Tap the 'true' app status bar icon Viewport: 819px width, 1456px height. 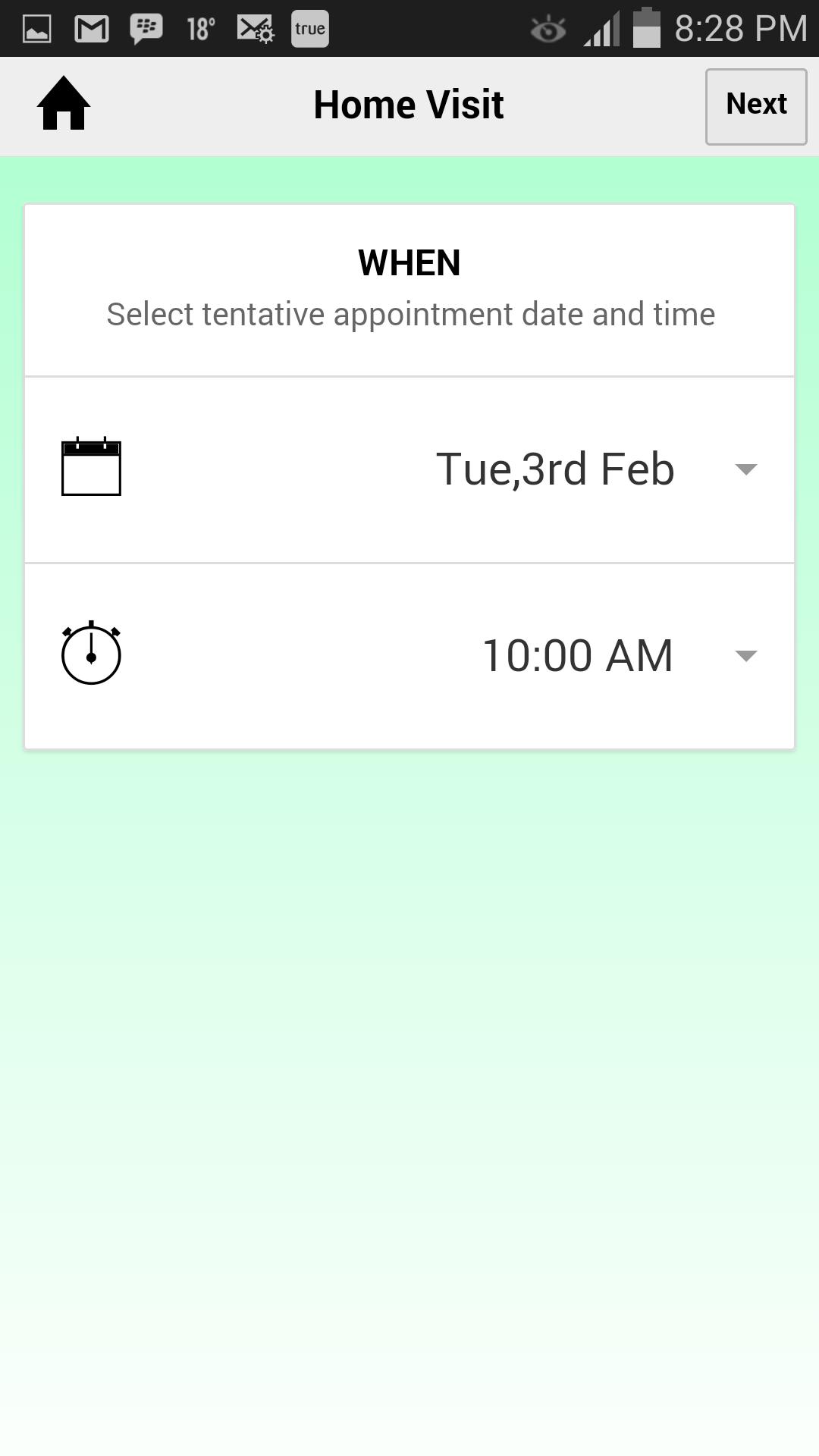pos(309,29)
